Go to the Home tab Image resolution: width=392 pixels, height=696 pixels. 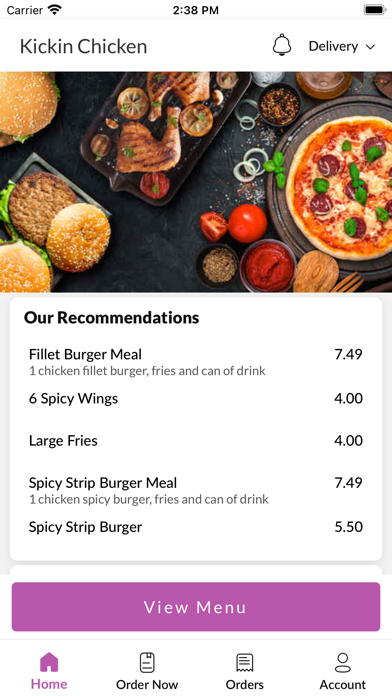coord(49,671)
